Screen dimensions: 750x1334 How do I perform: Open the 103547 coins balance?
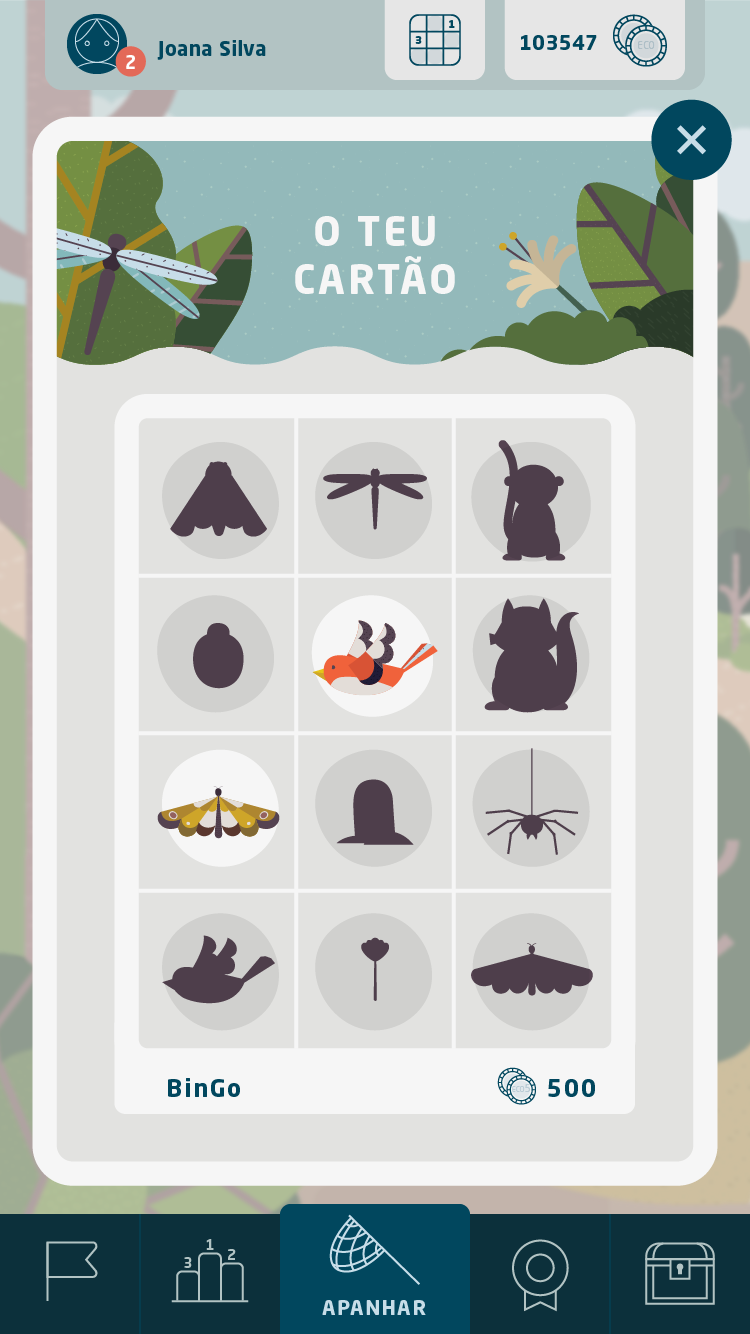pos(594,42)
